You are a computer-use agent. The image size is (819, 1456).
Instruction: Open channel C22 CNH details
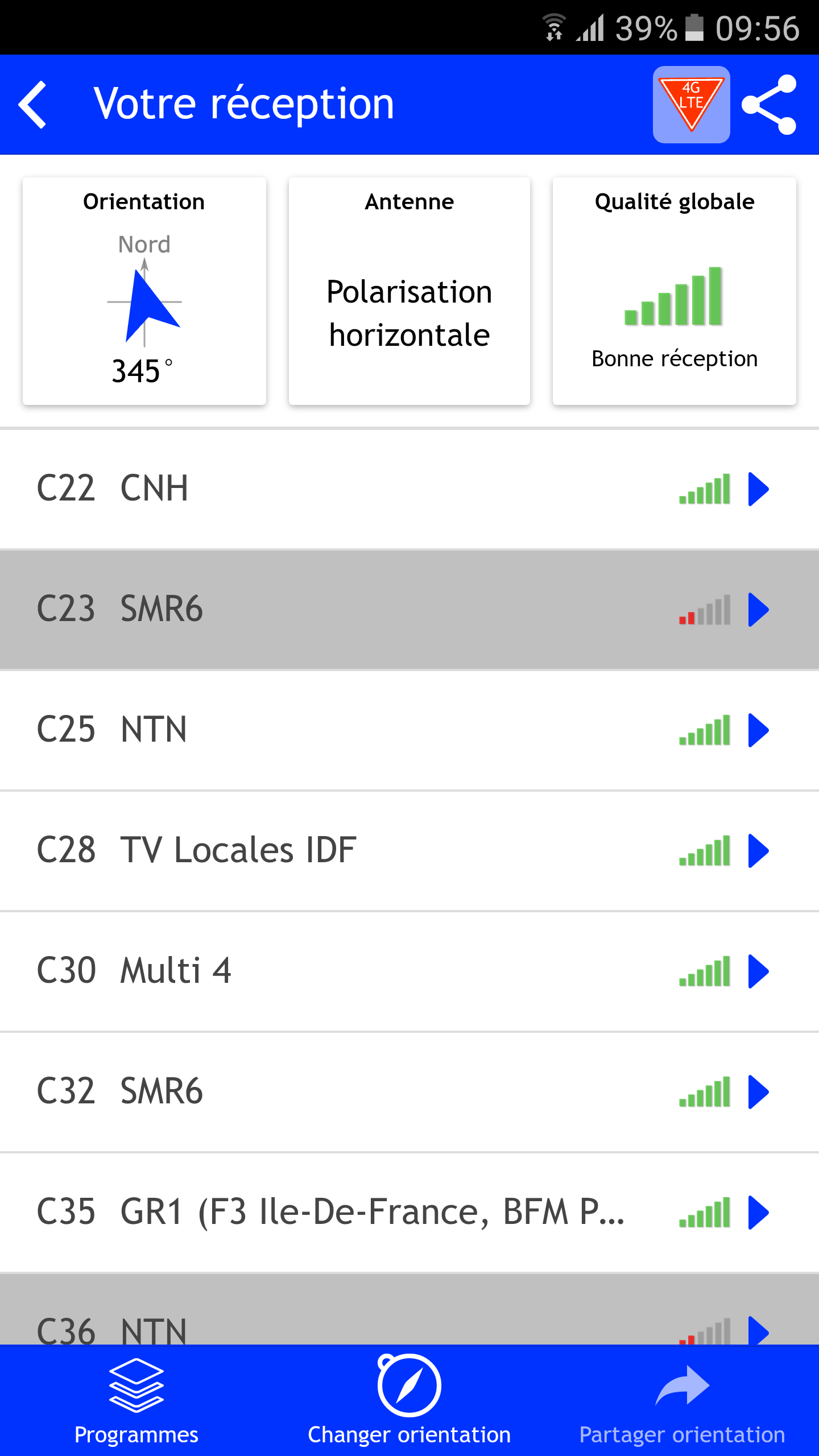click(409, 489)
